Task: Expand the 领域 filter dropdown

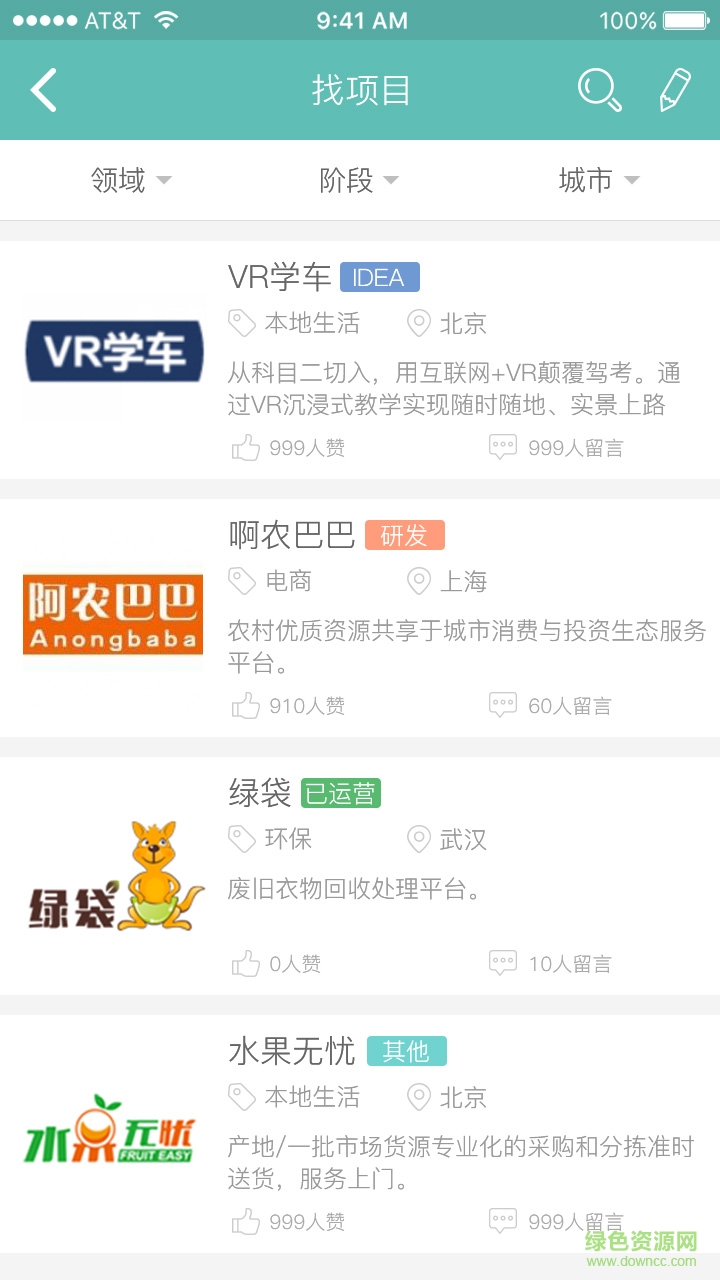Action: (x=131, y=180)
